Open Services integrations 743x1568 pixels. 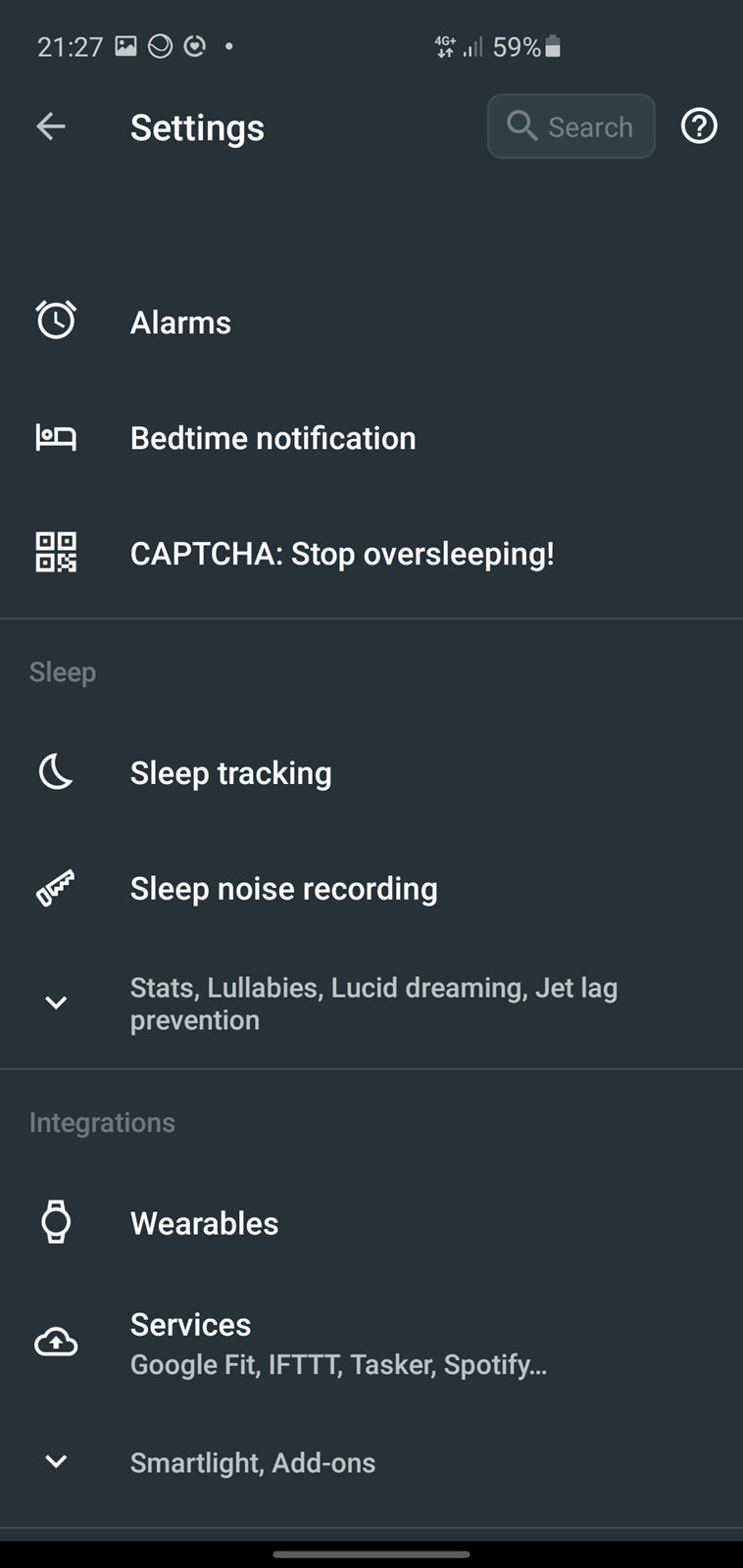tap(371, 1343)
